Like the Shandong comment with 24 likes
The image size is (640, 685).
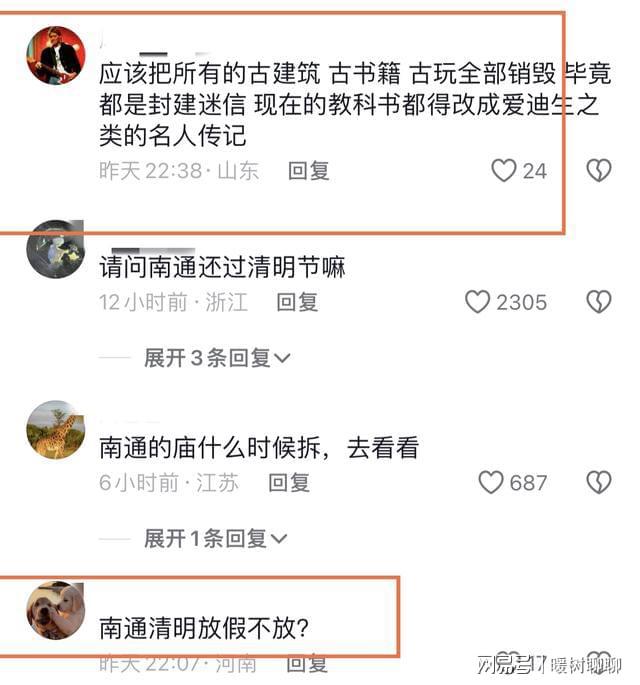click(504, 170)
